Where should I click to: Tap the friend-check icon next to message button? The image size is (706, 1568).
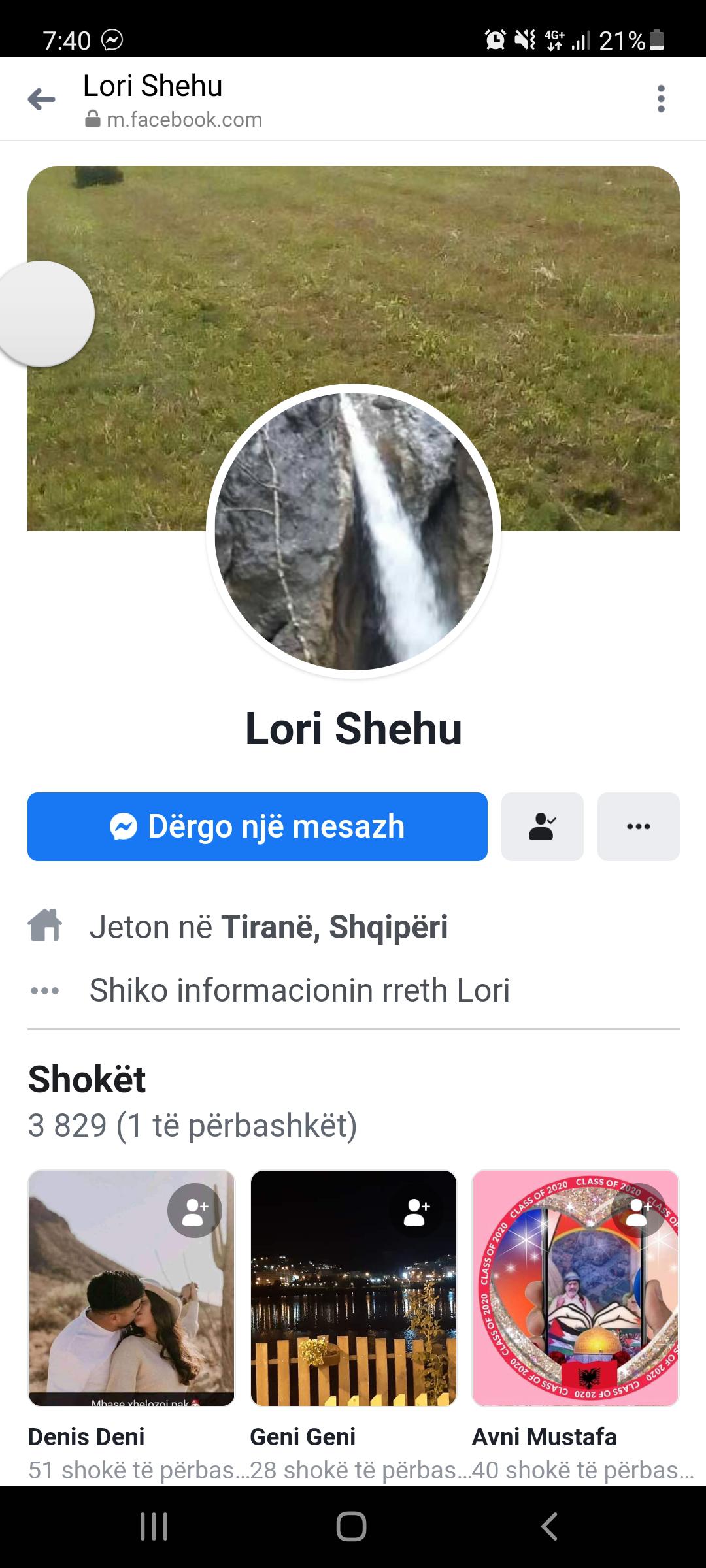(x=542, y=826)
